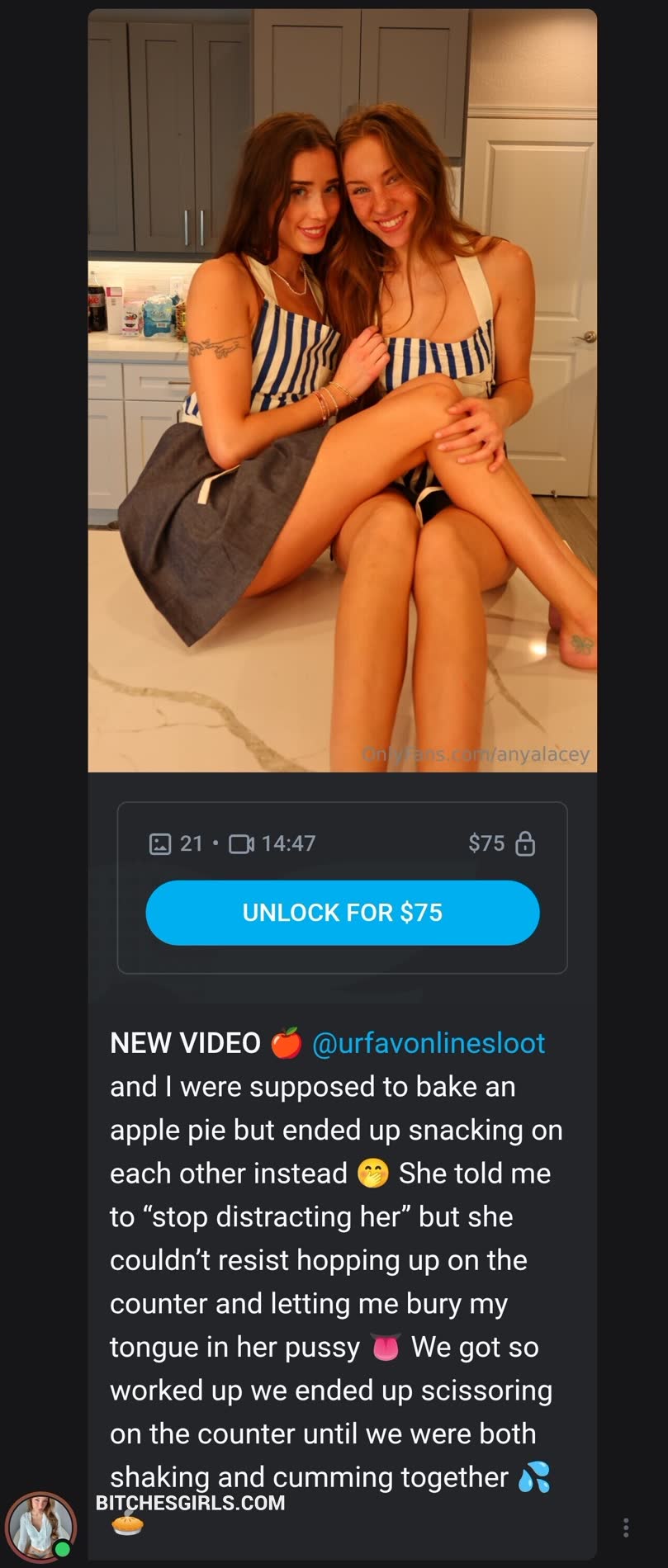Screen dimensions: 668x1568
Task: Open the message overflow menu
Action: click(x=625, y=1528)
